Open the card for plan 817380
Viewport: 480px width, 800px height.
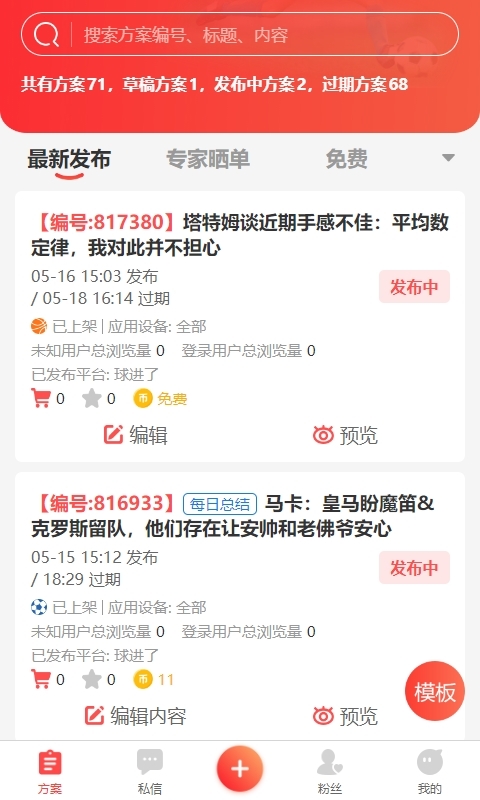coord(240,327)
